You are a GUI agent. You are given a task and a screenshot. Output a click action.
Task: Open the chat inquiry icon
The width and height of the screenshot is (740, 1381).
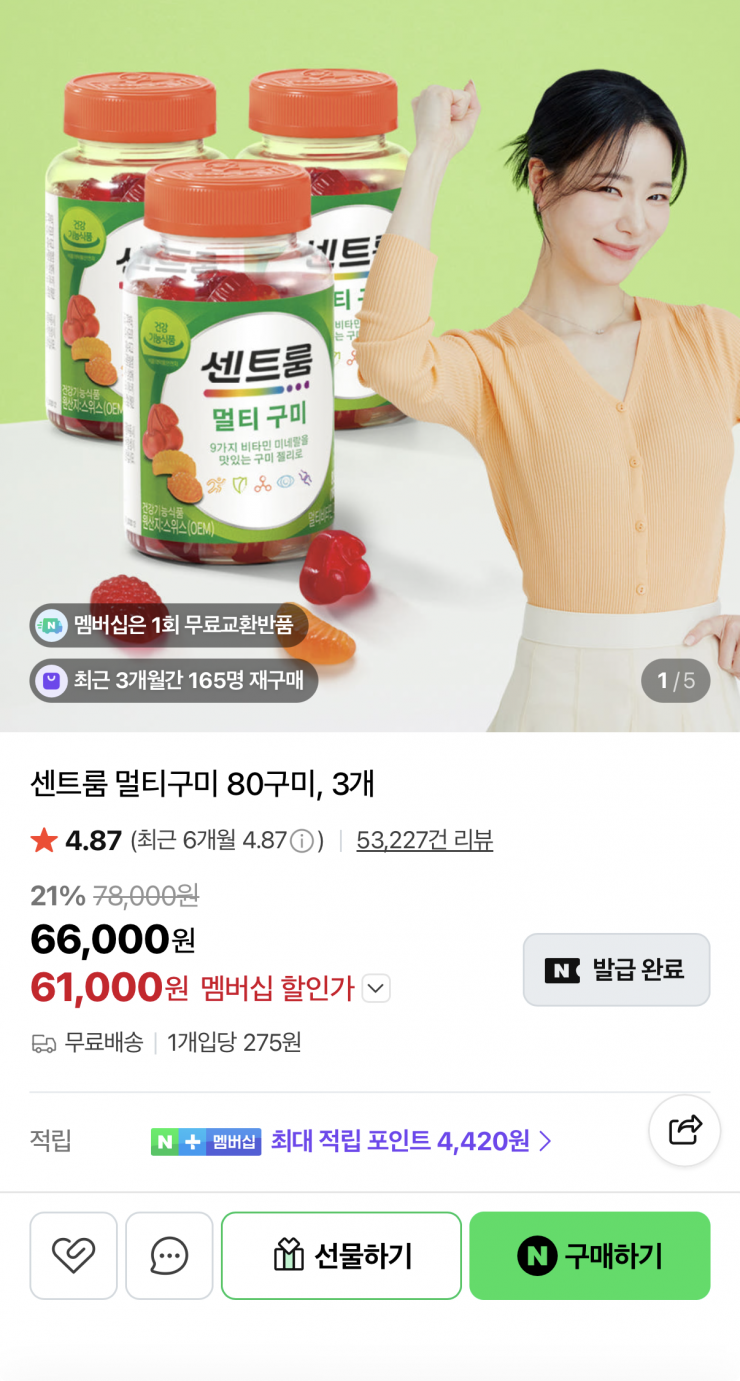pyautogui.click(x=169, y=1255)
